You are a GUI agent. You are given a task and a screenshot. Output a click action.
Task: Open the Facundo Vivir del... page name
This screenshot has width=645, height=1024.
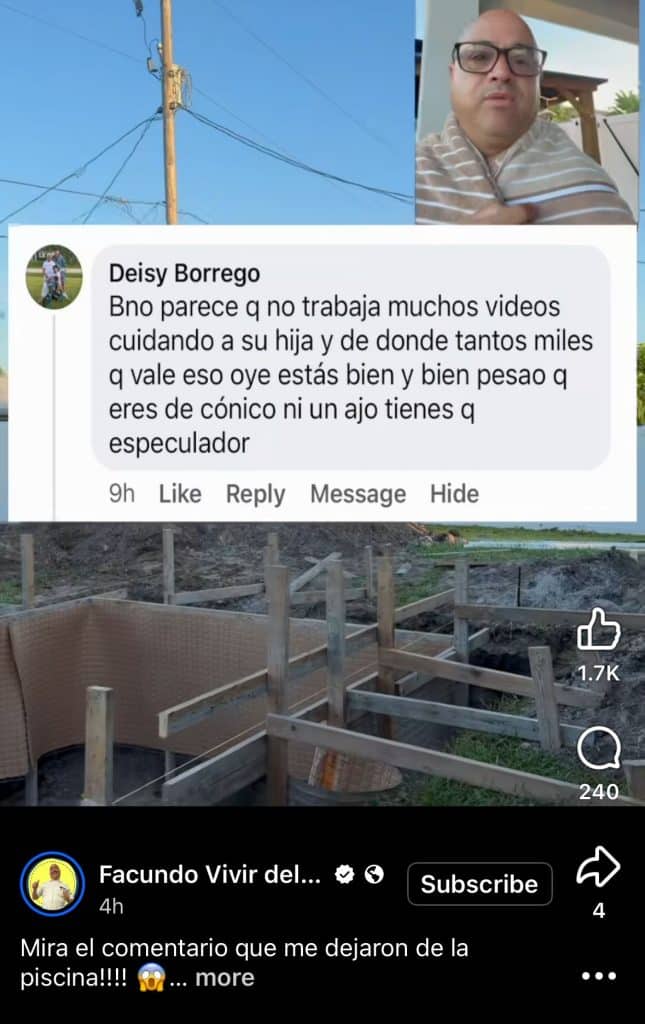point(209,874)
